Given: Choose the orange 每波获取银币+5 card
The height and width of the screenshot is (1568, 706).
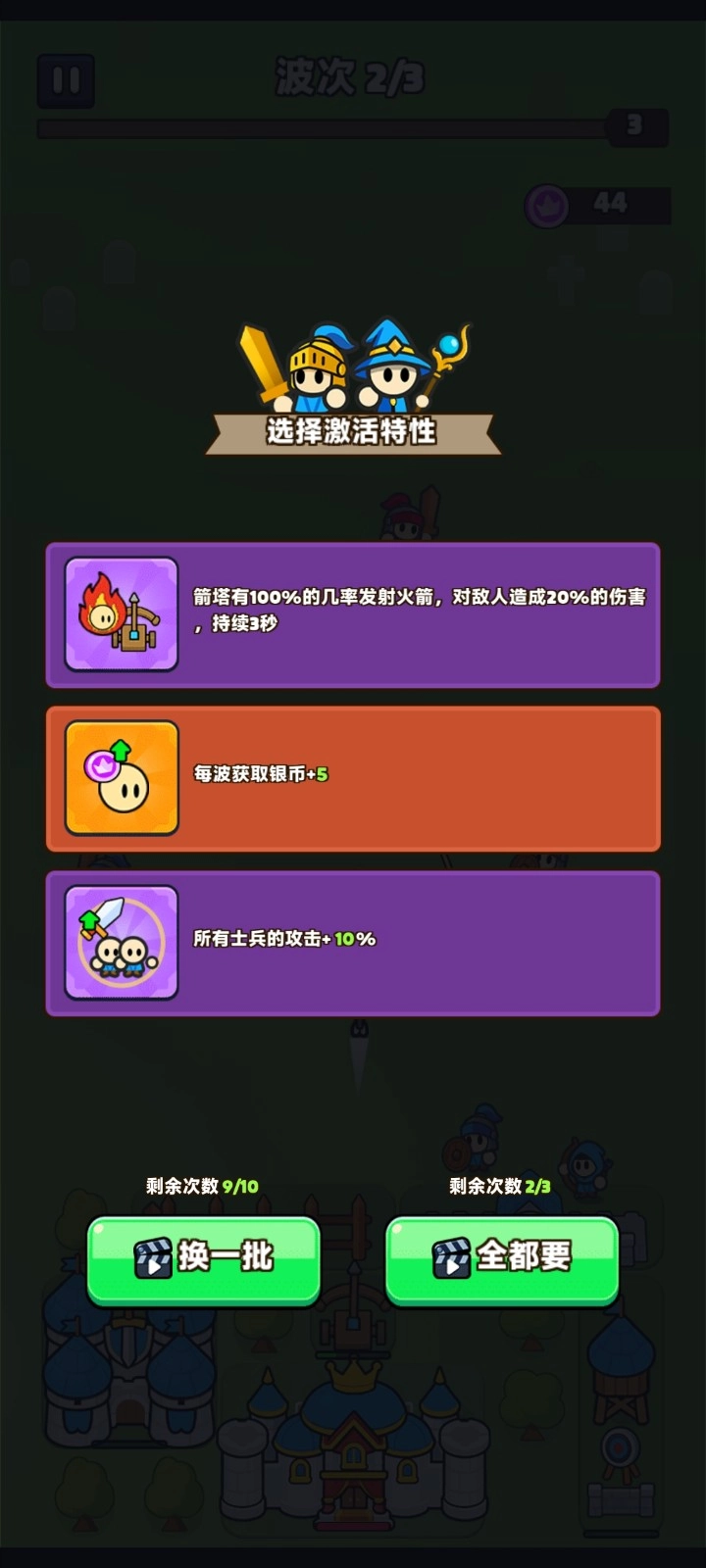Looking at the screenshot, I should tap(353, 777).
